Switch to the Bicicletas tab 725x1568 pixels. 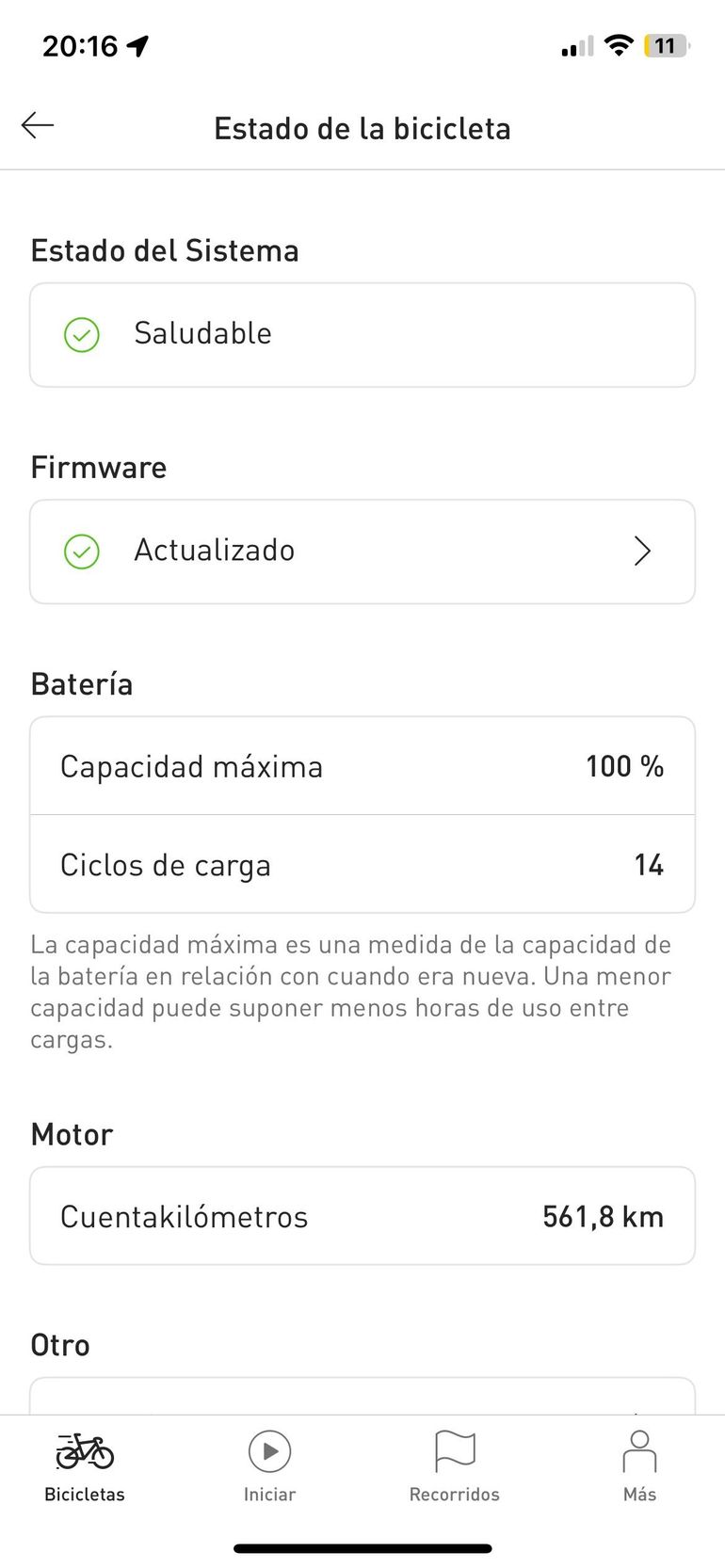pyautogui.click(x=85, y=1466)
